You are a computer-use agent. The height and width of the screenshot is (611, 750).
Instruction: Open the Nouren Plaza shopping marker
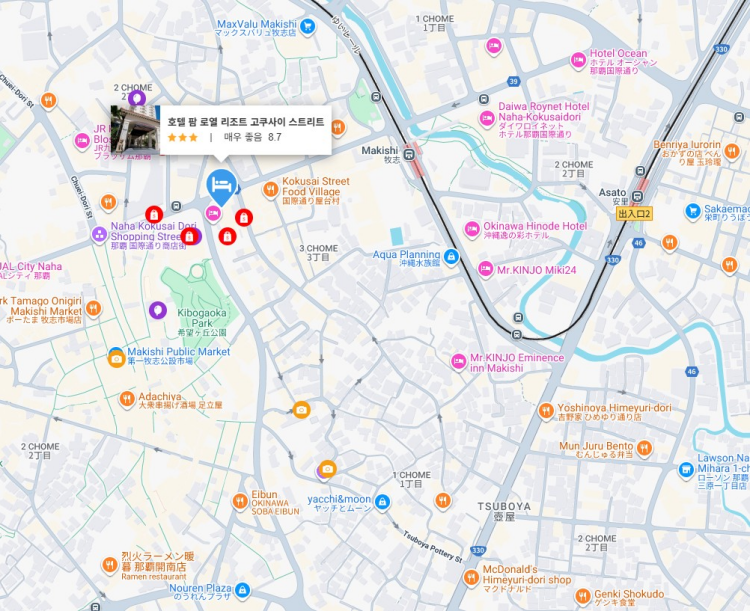(x=243, y=591)
